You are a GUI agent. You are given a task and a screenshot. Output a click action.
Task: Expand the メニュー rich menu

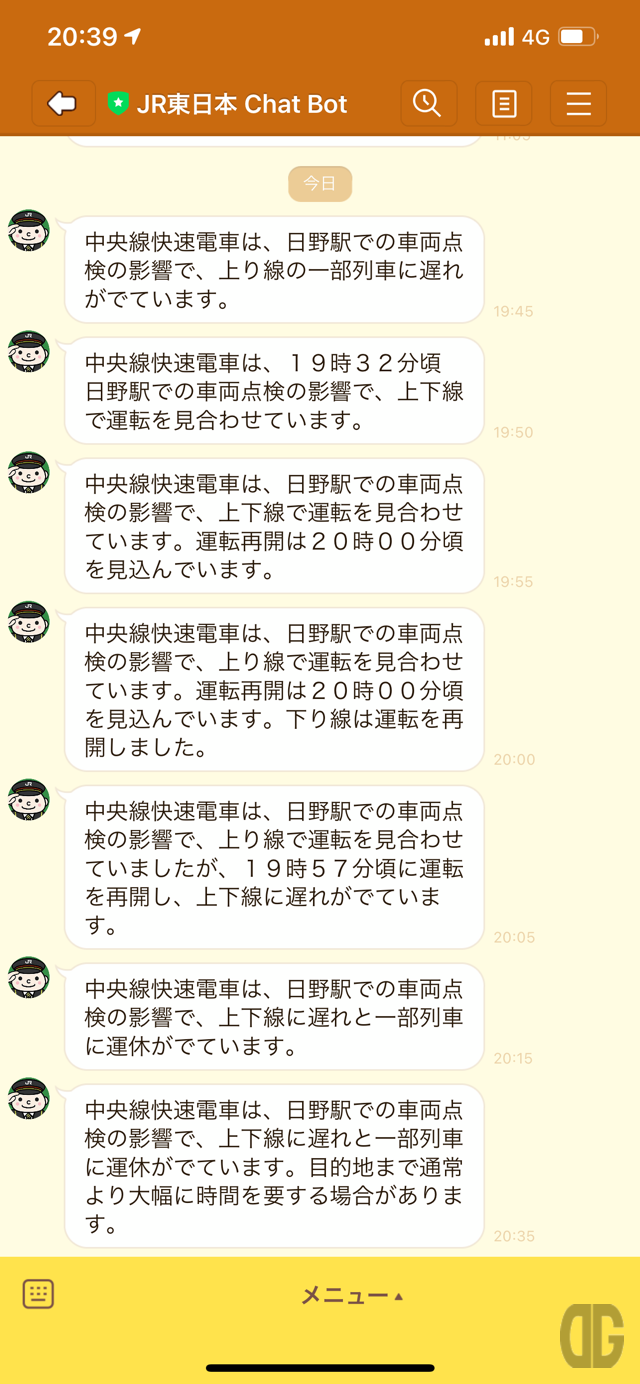pyautogui.click(x=352, y=1296)
